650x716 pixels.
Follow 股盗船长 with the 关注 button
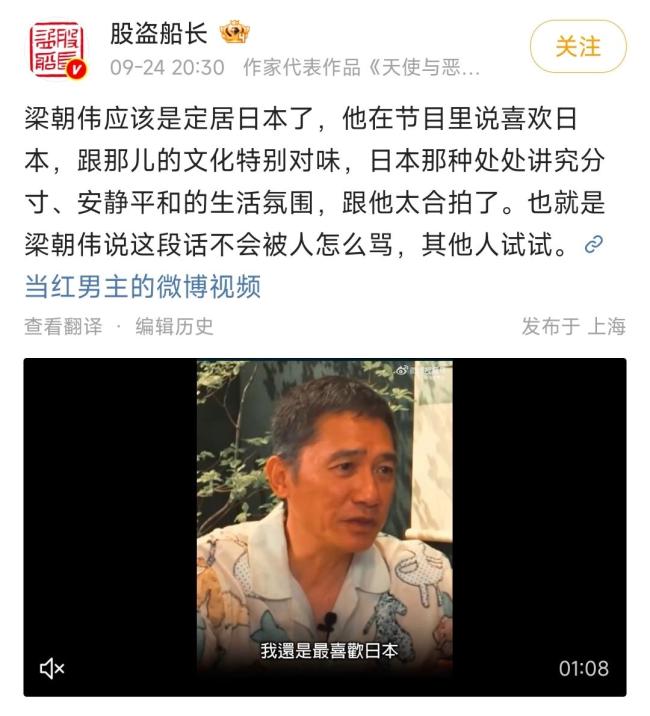click(x=578, y=47)
